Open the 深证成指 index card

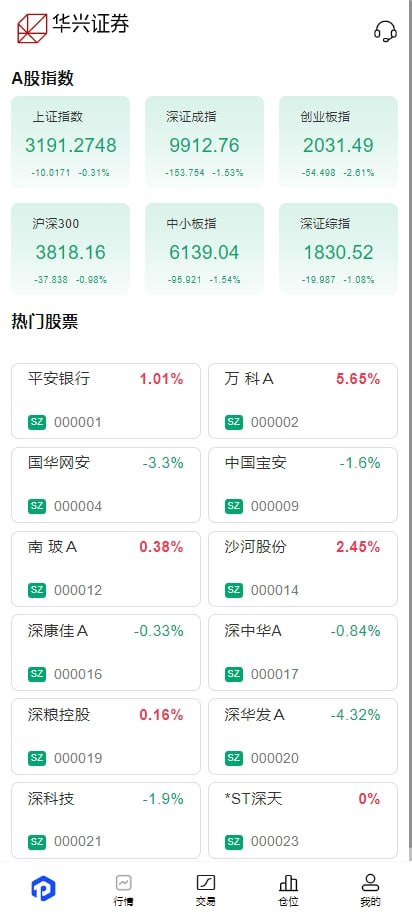pos(204,142)
